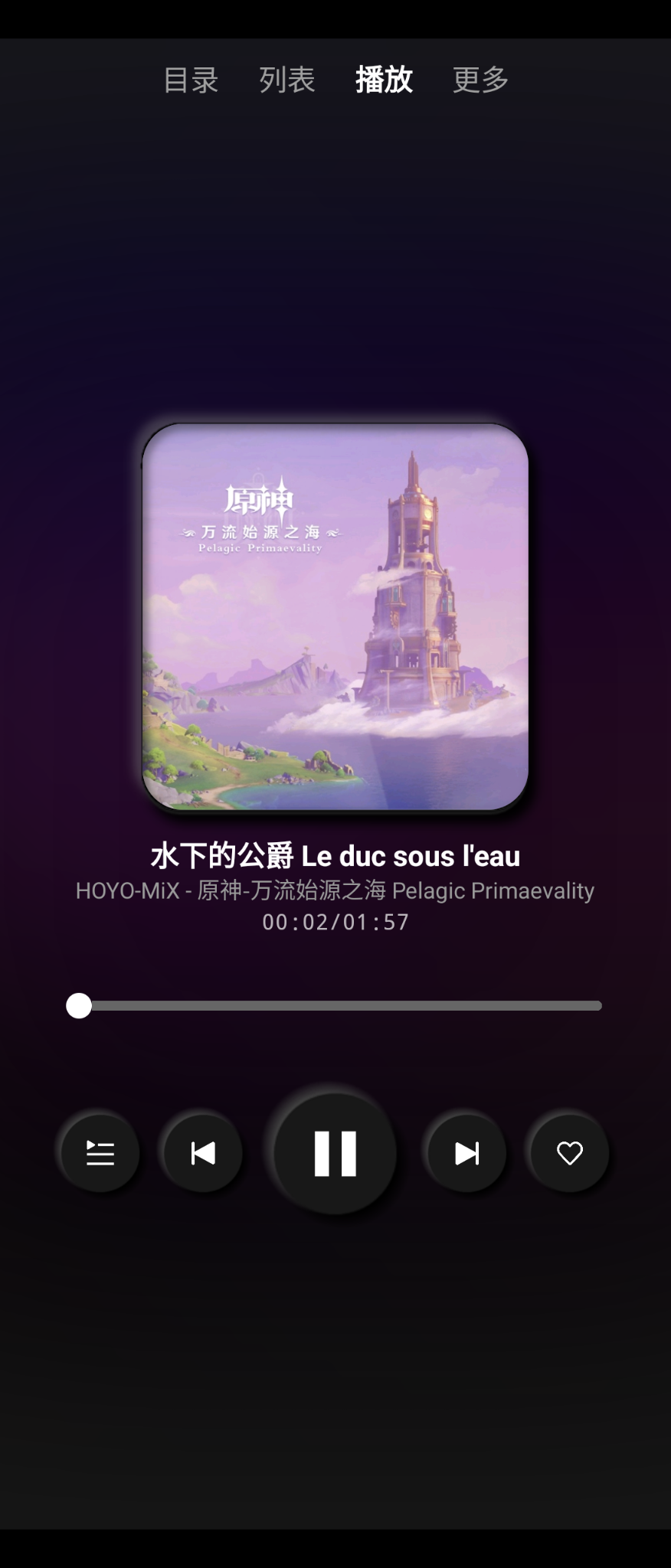The height and width of the screenshot is (1568, 671).
Task: Click the playlist order icon on the left
Action: coord(99,1153)
